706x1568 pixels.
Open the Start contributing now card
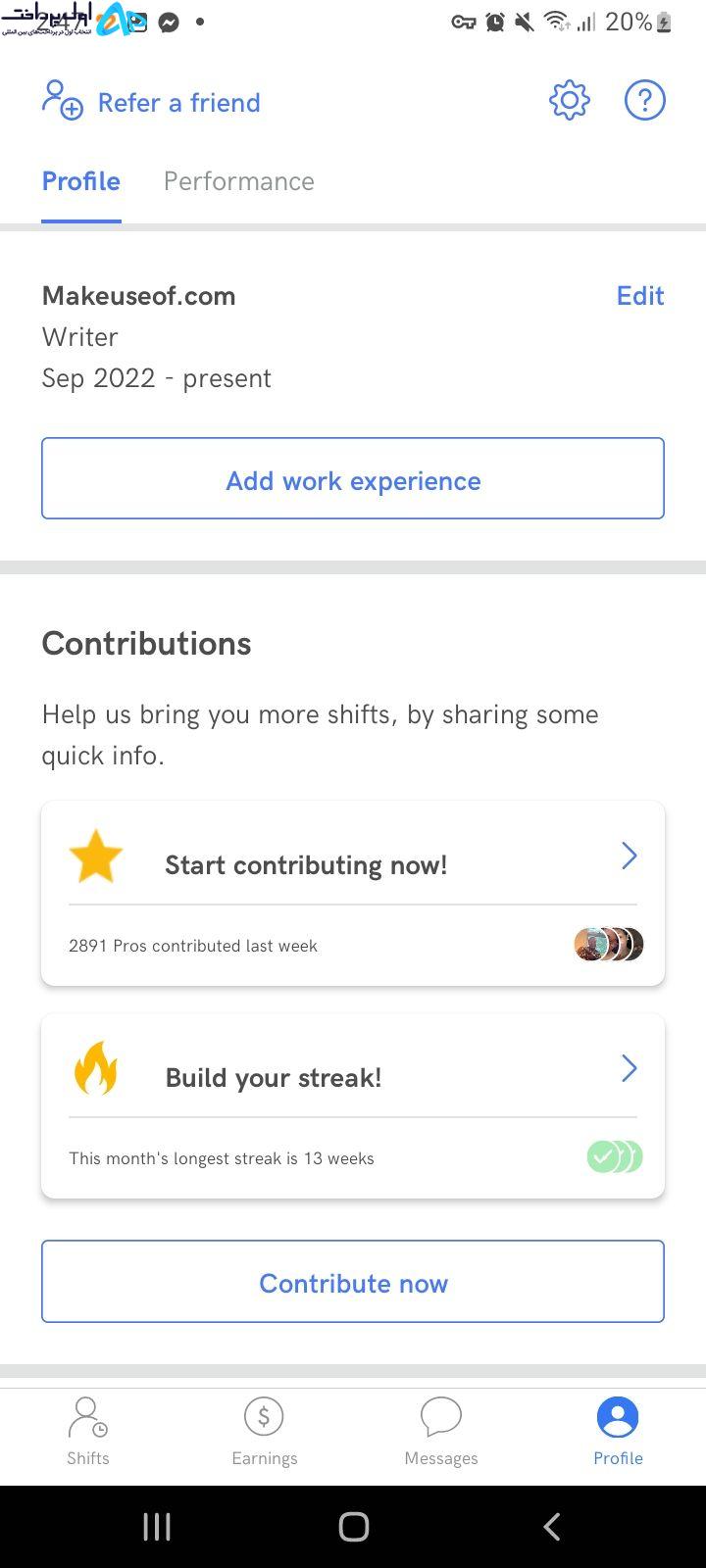[x=353, y=893]
